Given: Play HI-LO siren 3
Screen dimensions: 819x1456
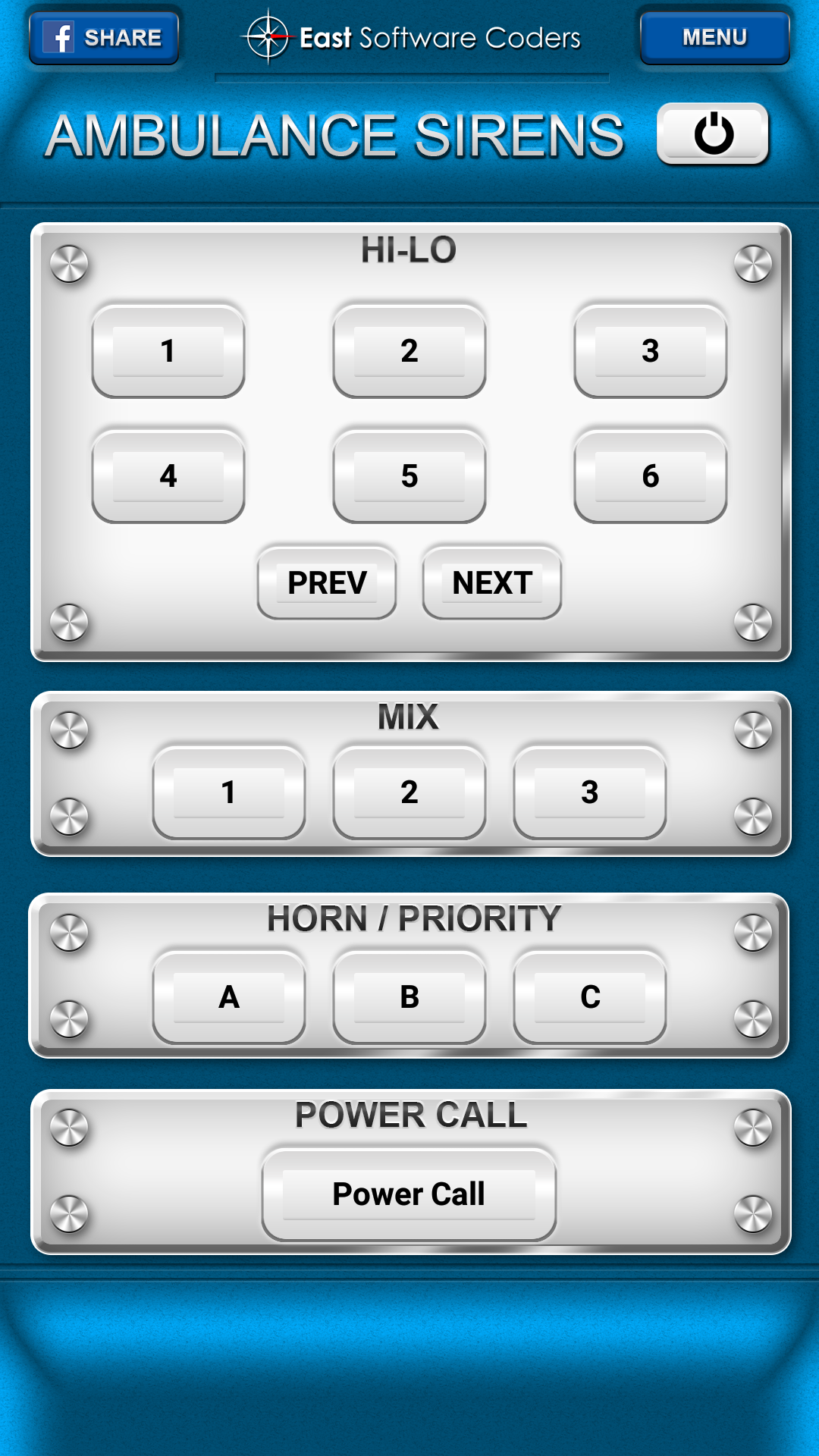Looking at the screenshot, I should point(651,351).
